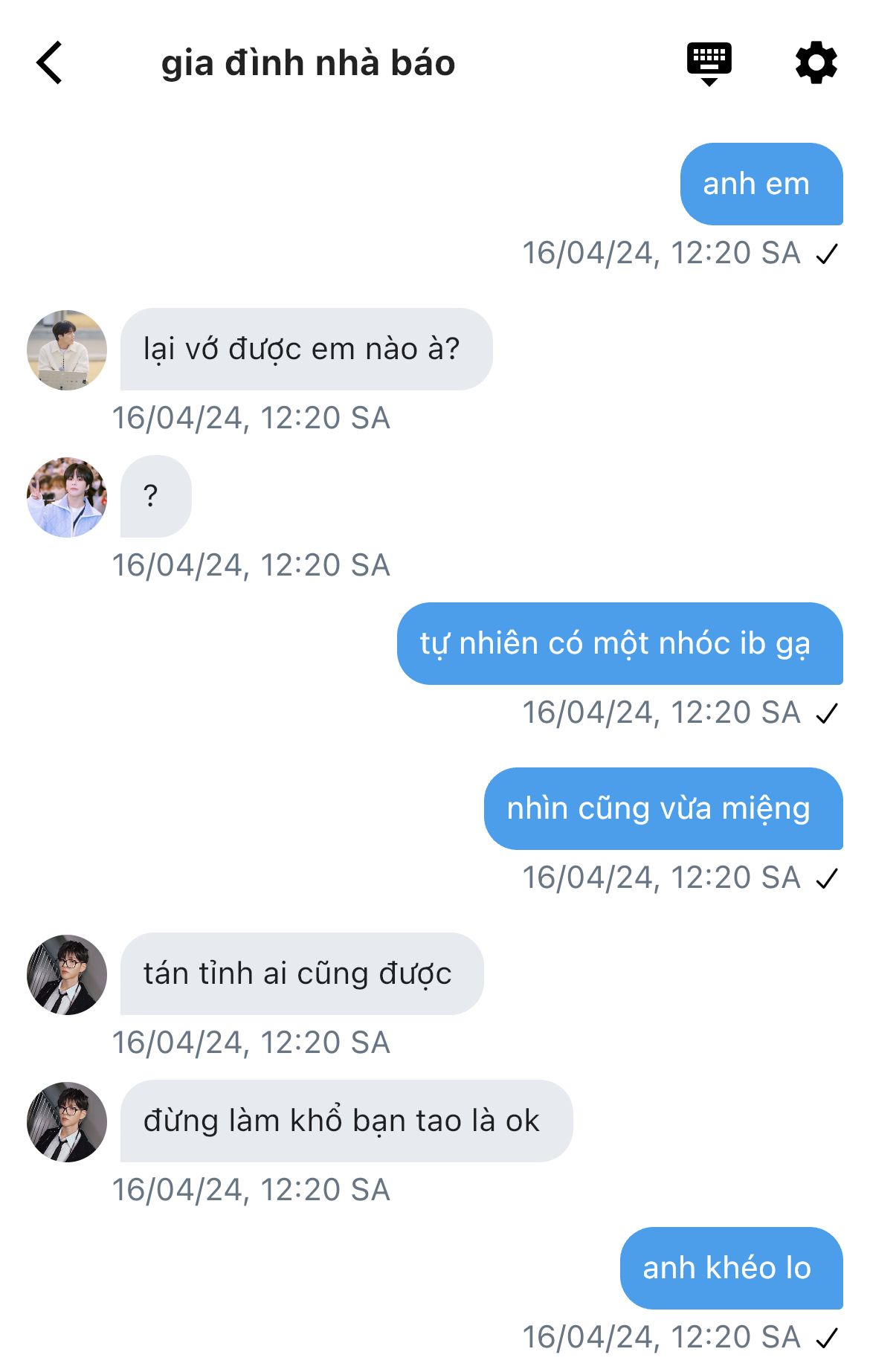Tap avatar beside "lại vớ được em nào à?"

point(67,350)
